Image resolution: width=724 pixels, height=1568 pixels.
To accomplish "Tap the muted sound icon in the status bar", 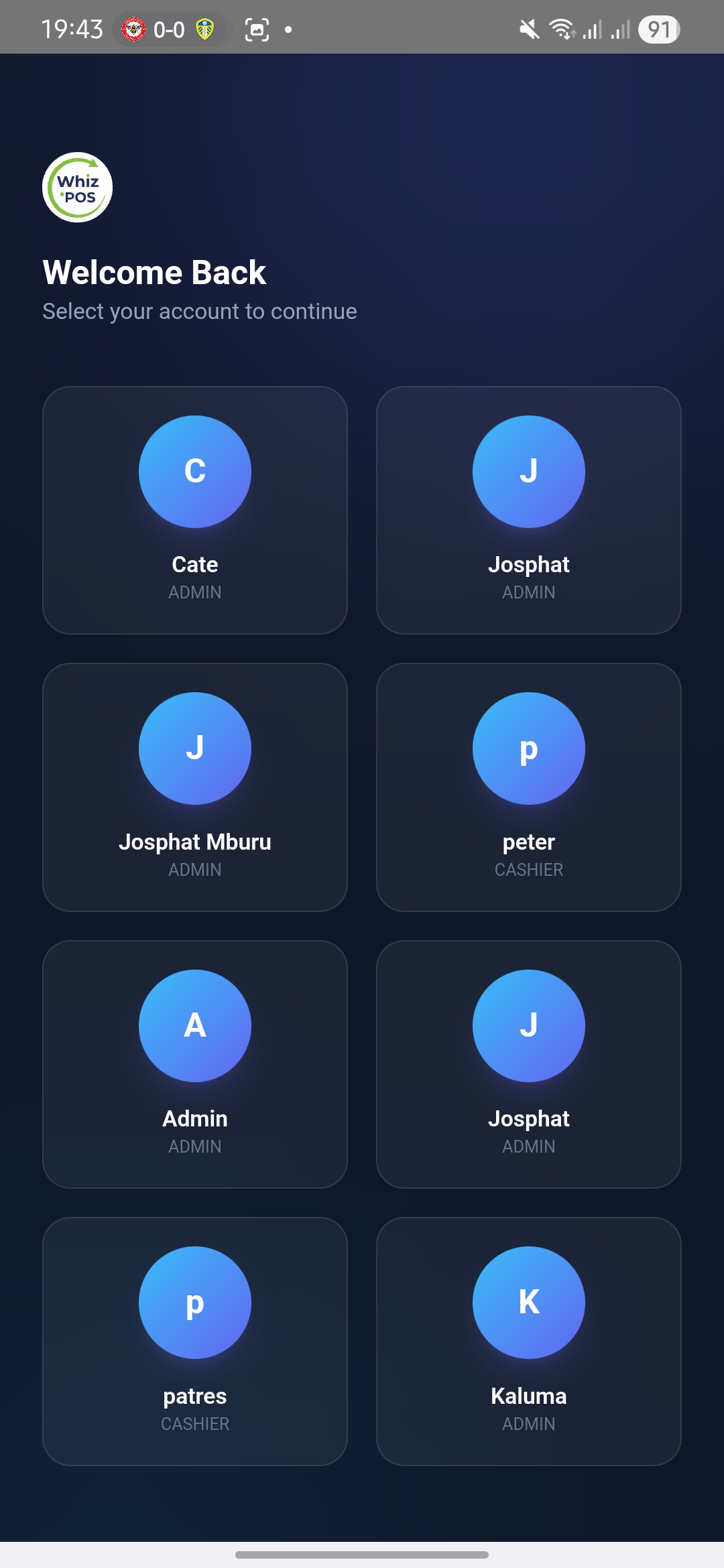I will point(529,28).
